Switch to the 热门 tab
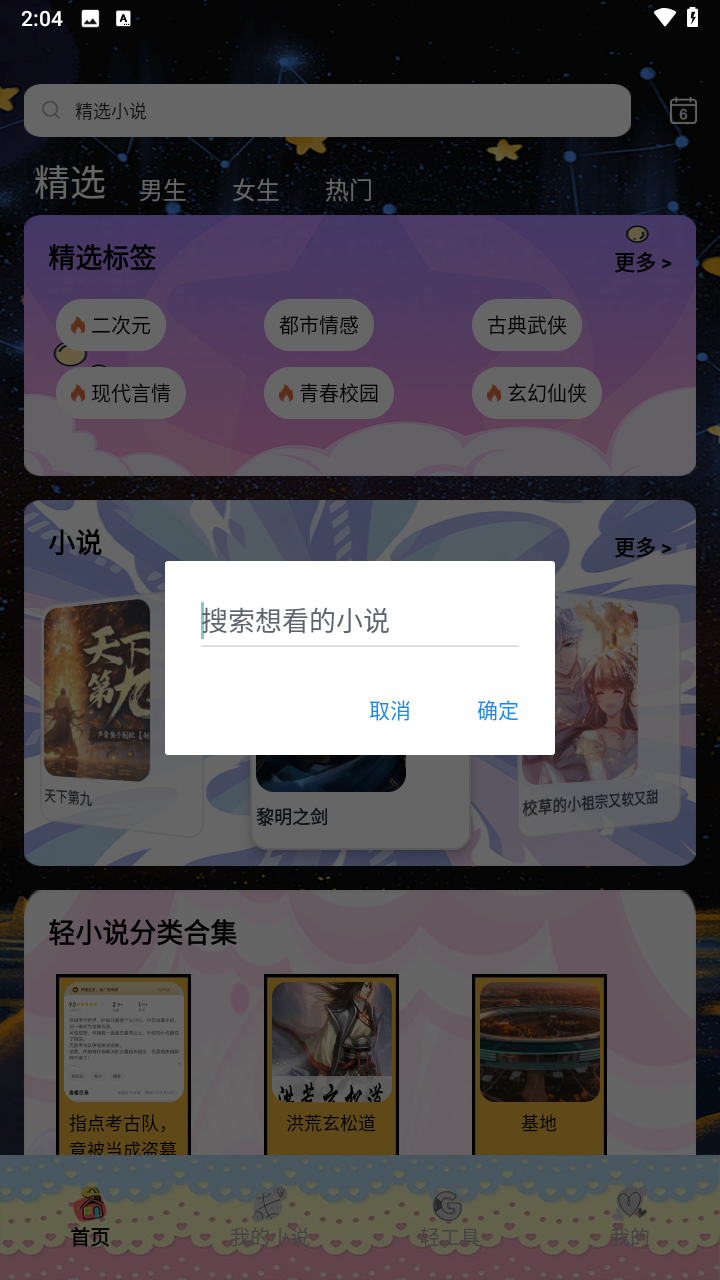This screenshot has height=1280, width=720. tap(348, 190)
